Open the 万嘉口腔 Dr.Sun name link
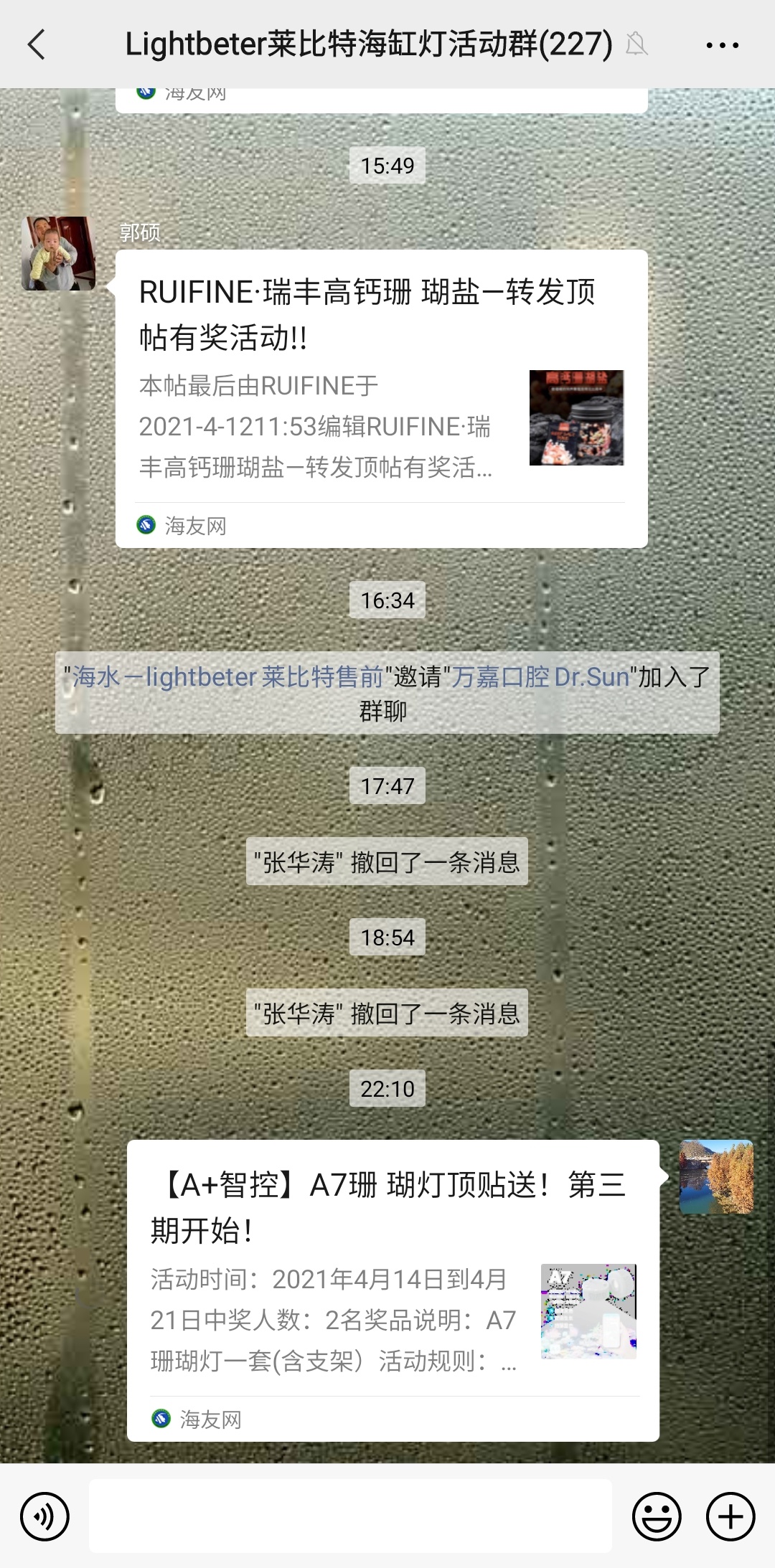The height and width of the screenshot is (1568, 775). point(540,676)
